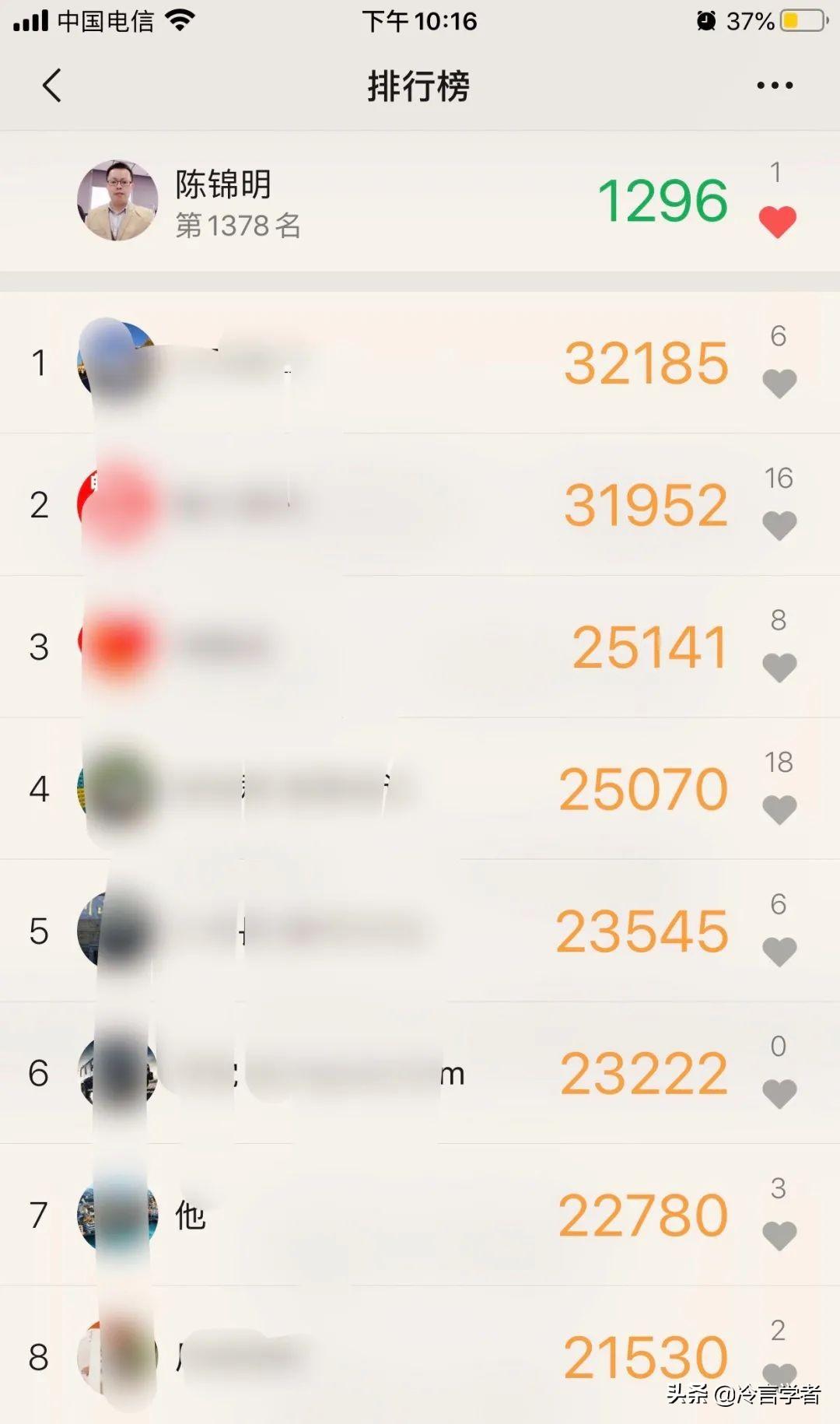Open the rank 7 user 他's row
Screen dimensions: 840x1424
tap(350, 1215)
